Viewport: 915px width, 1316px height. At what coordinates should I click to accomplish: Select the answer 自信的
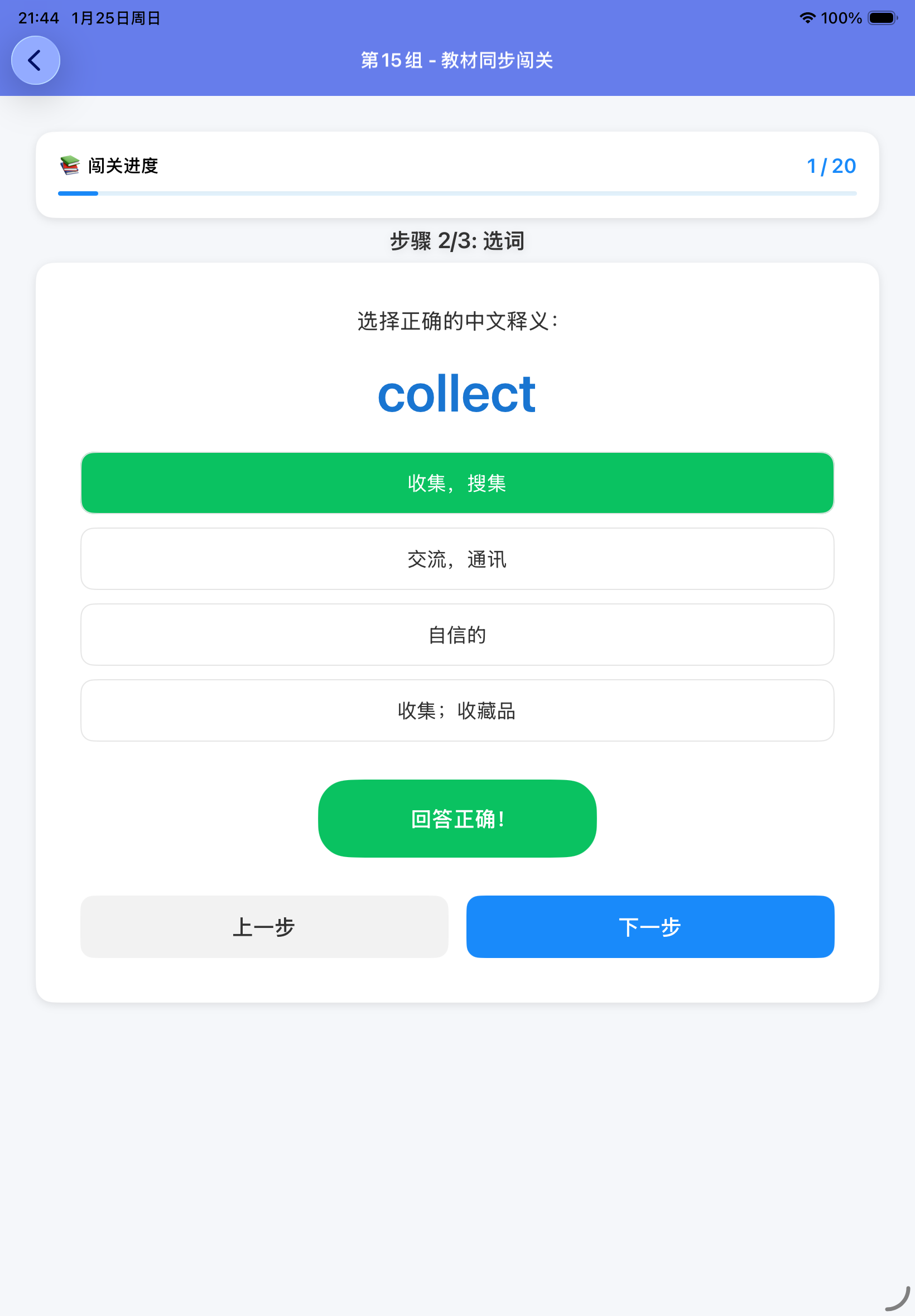[457, 635]
